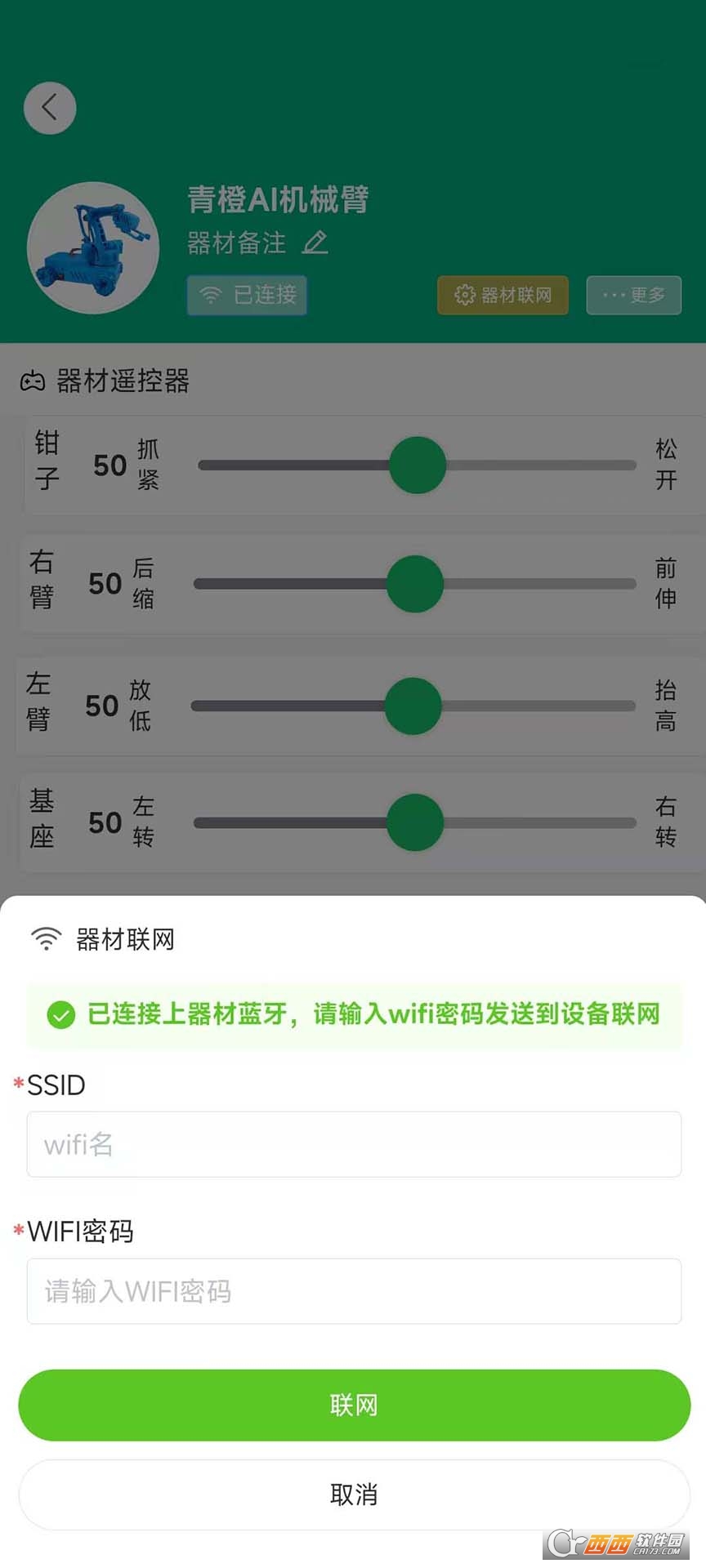The width and height of the screenshot is (706, 1568).
Task: Tap the green 联网 button
Action: (354, 1405)
